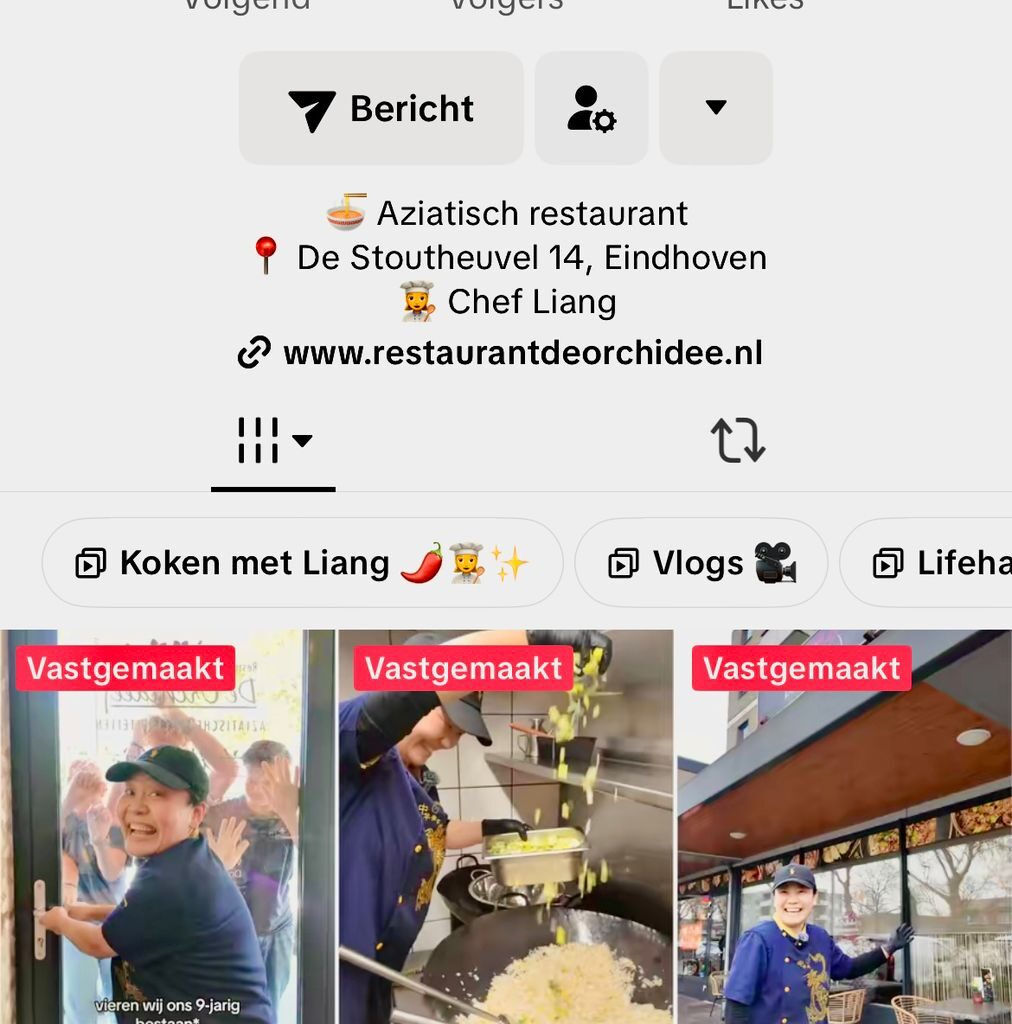Switch to the reposts tab
Viewport: 1012px width, 1024px height.
pyautogui.click(x=738, y=441)
